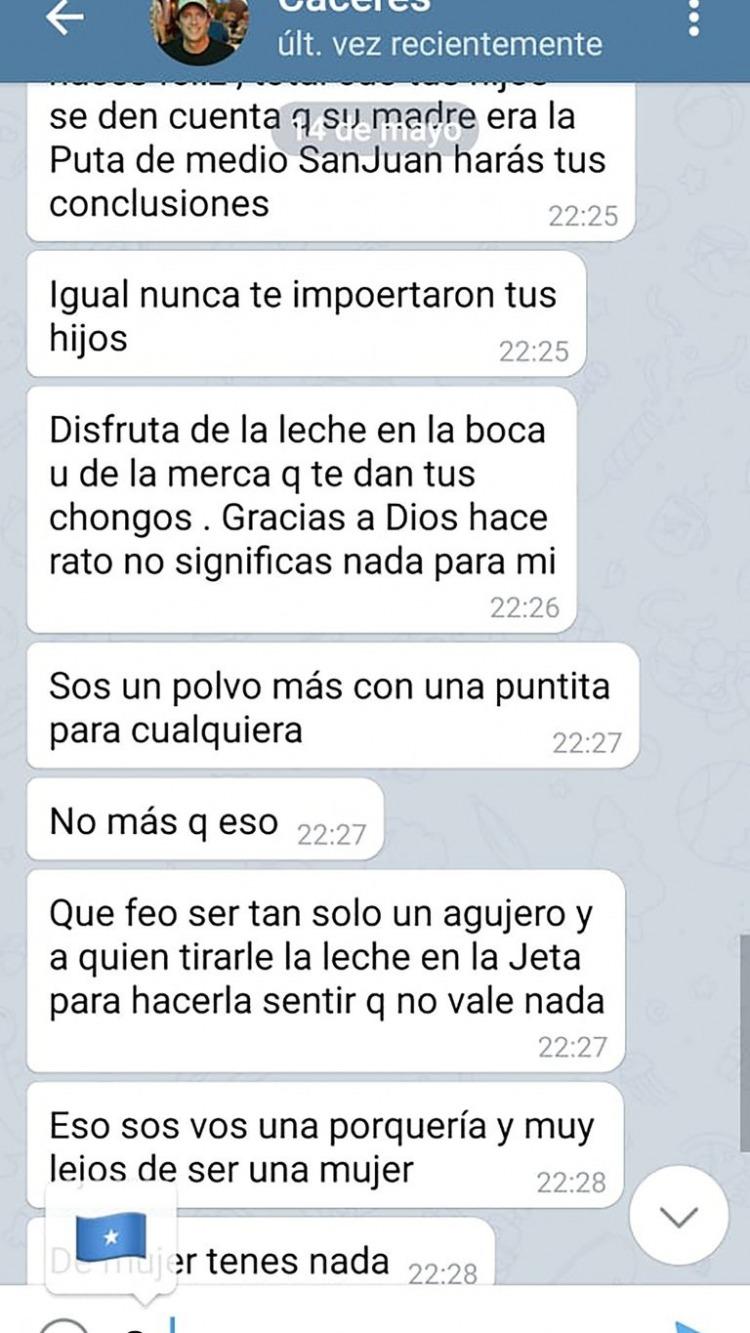Image resolution: width=750 pixels, height=1333 pixels.
Task: Open the chat overflow menu
Action: pos(694,18)
